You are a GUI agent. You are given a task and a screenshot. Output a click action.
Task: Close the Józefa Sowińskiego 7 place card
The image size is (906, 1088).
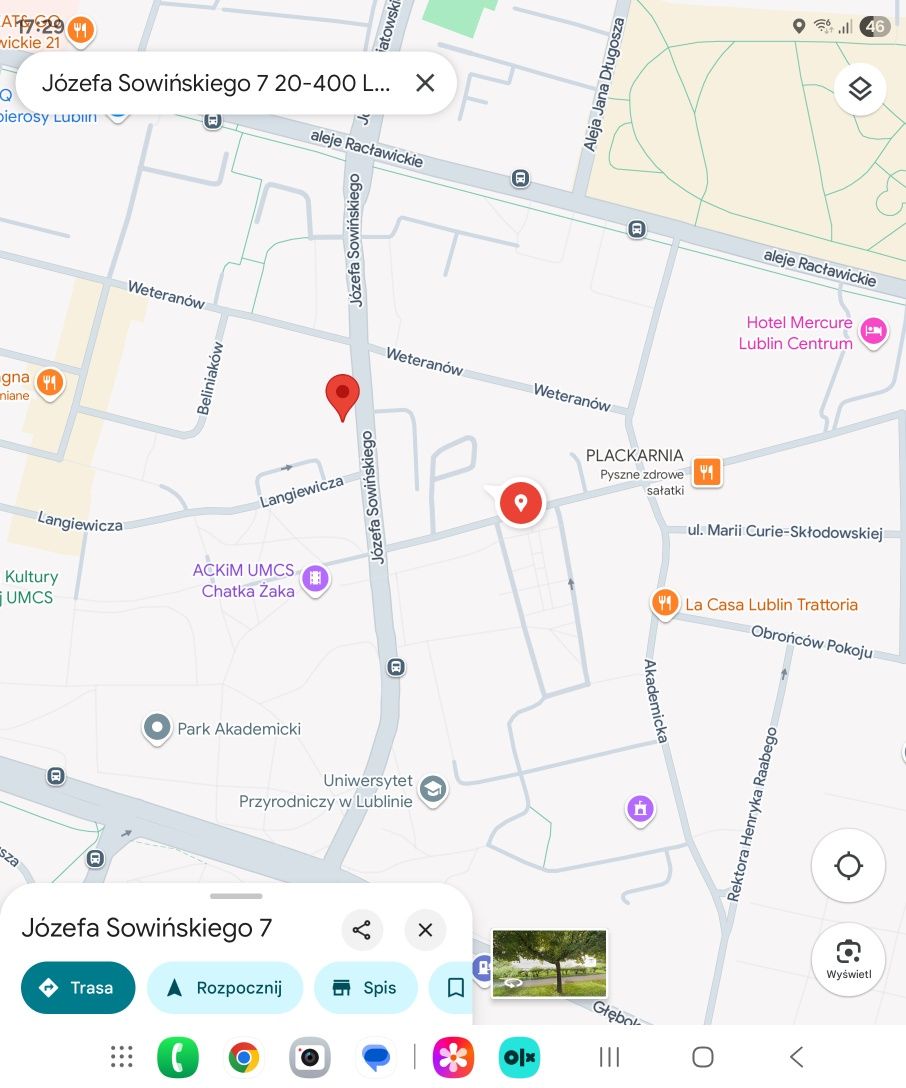tap(425, 930)
